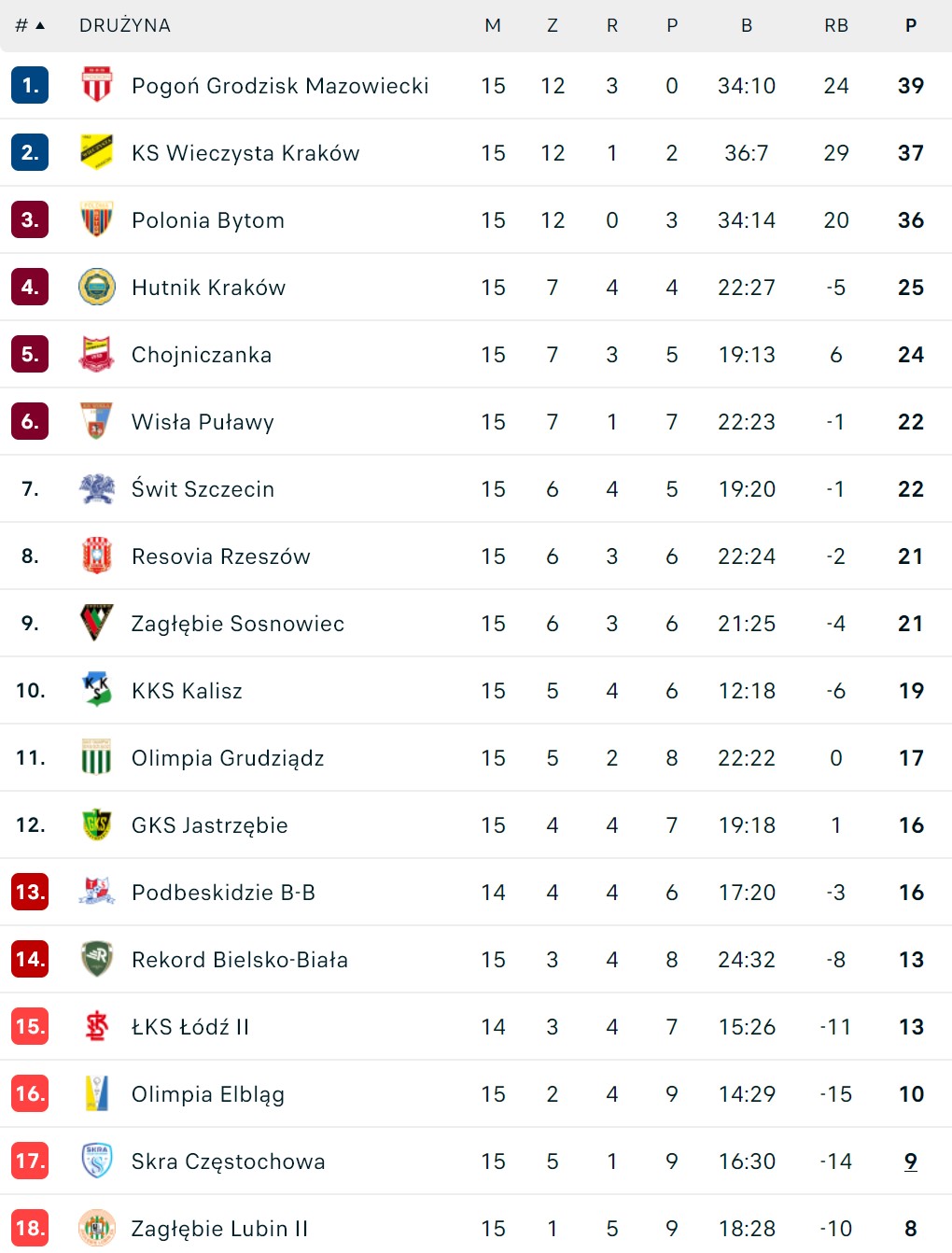Viewport: 952px width, 1253px height.
Task: Open KS Wieczysta Kraków team row
Action: (245, 153)
